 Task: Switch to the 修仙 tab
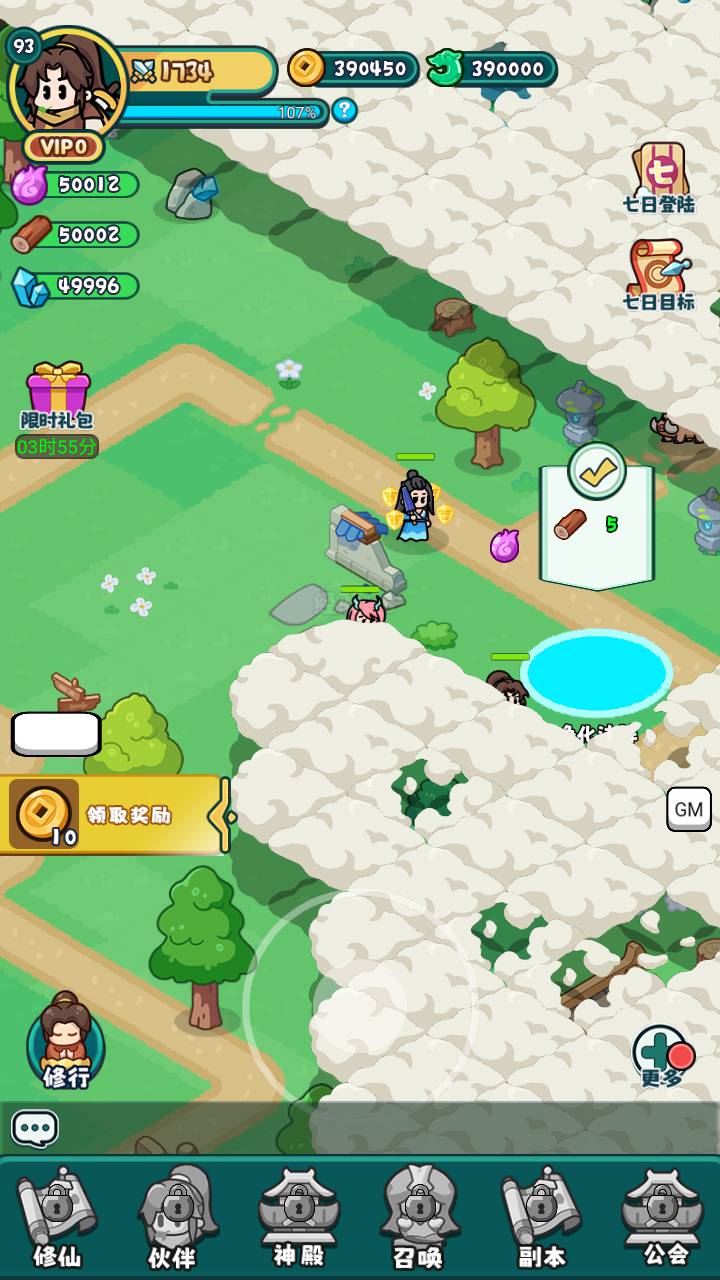57,1218
